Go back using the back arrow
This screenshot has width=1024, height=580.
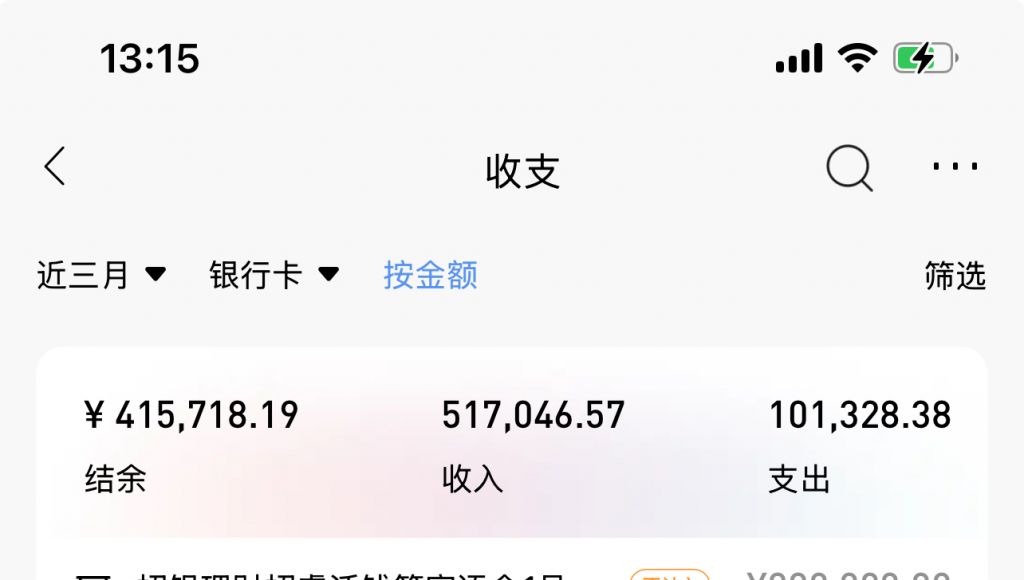pyautogui.click(x=55, y=166)
